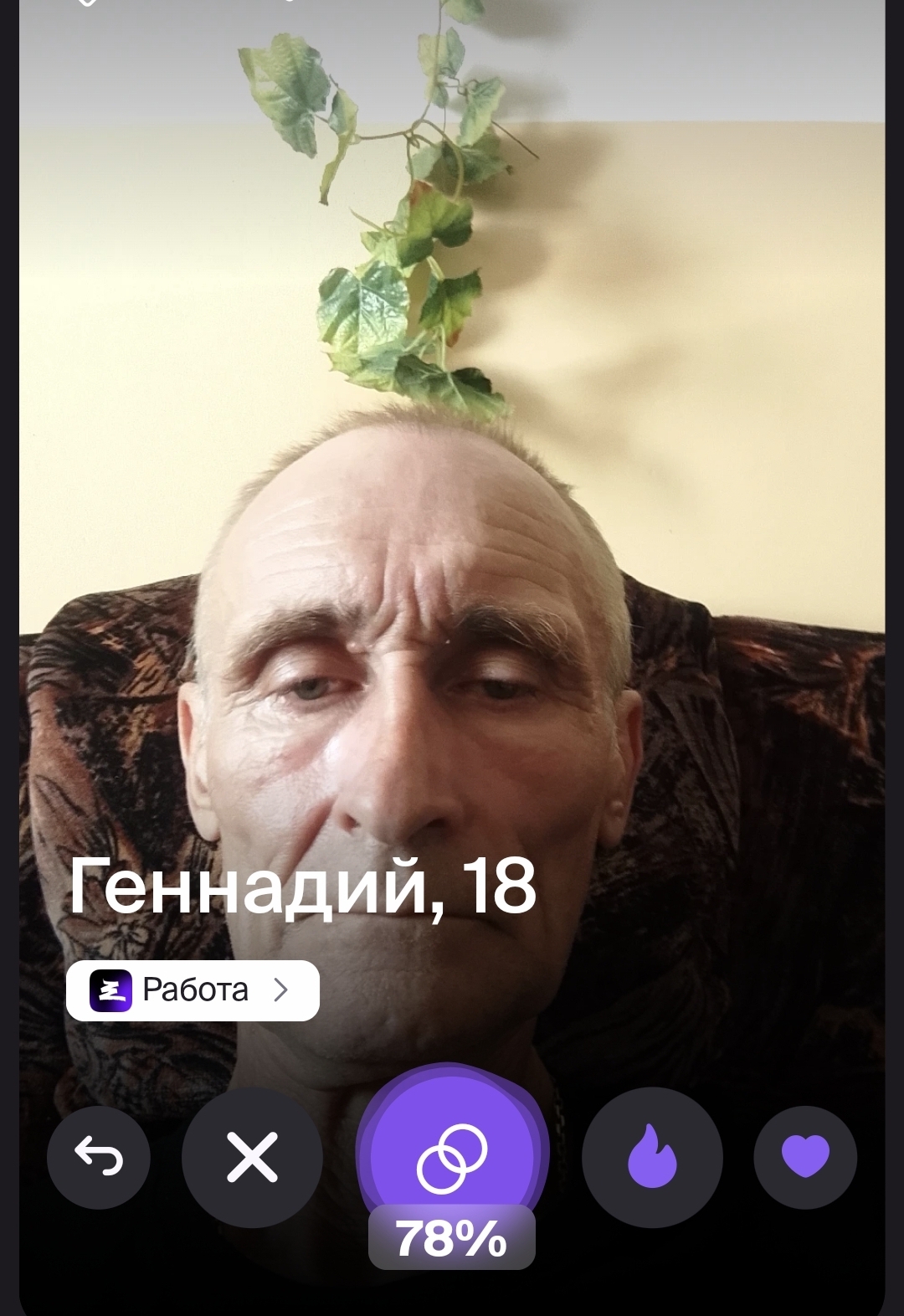The height and width of the screenshot is (1316, 904).
Task: Send a super like with the flame icon
Action: [x=651, y=1158]
